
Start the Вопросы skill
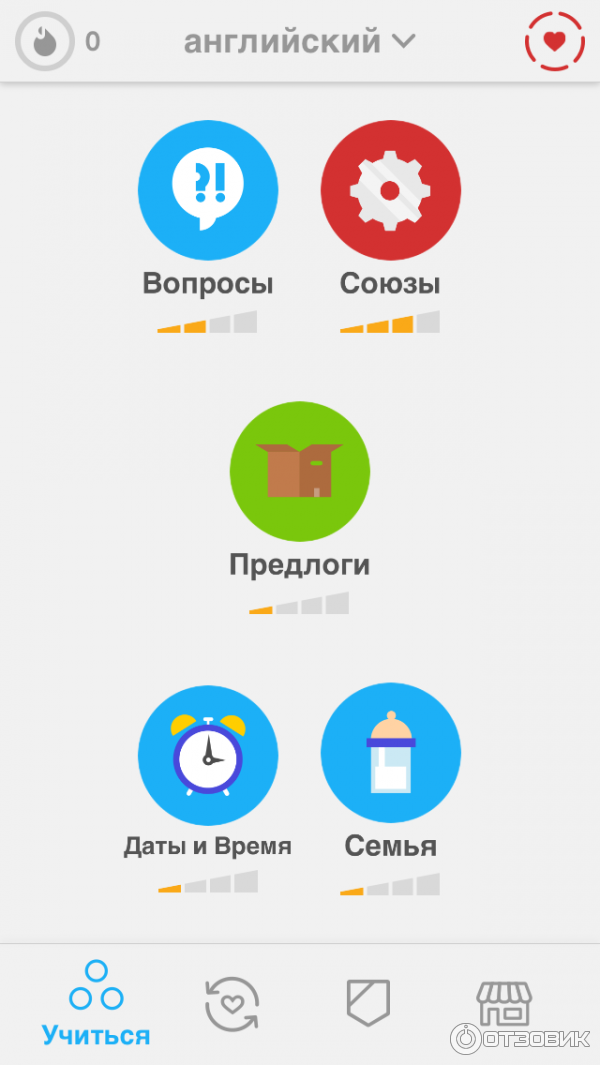tap(208, 191)
